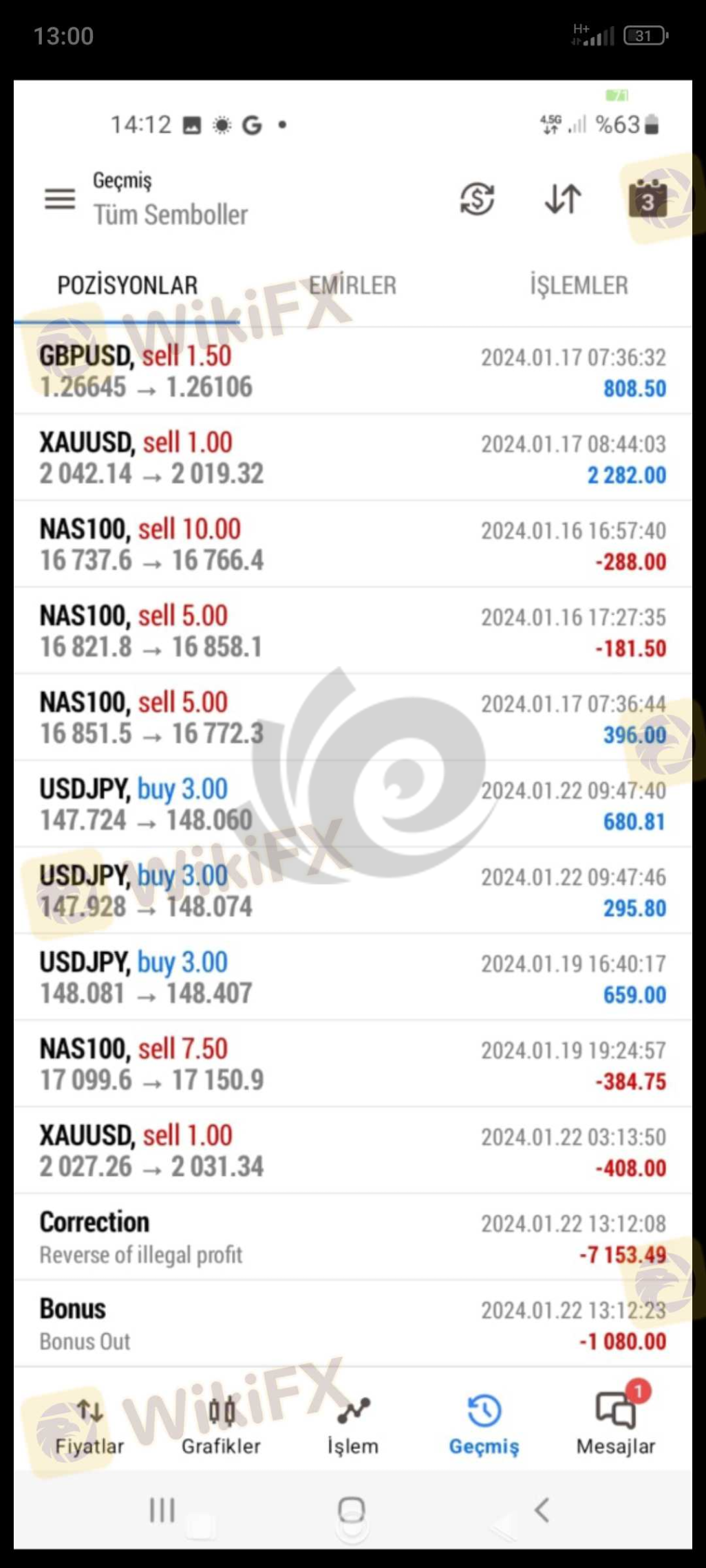Expand the GBPUSD sell 1.50 position
The height and width of the screenshot is (1568, 706).
[x=352, y=371]
